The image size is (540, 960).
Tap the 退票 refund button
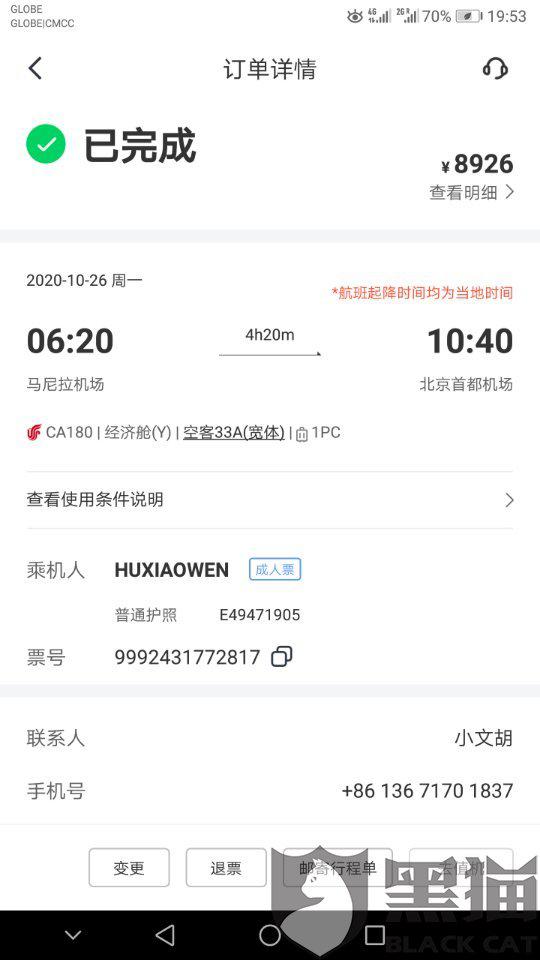(x=226, y=868)
